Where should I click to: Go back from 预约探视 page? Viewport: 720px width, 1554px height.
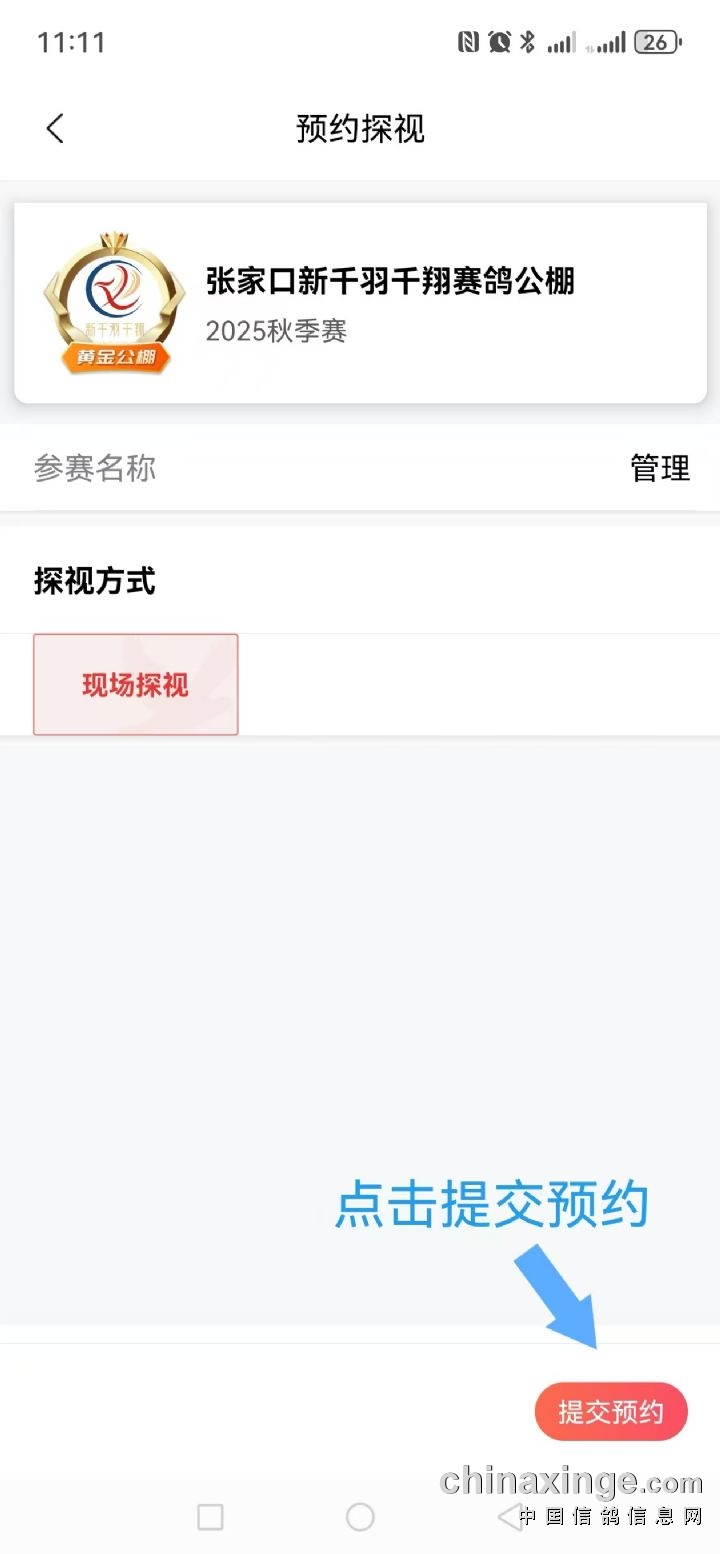click(x=55, y=129)
